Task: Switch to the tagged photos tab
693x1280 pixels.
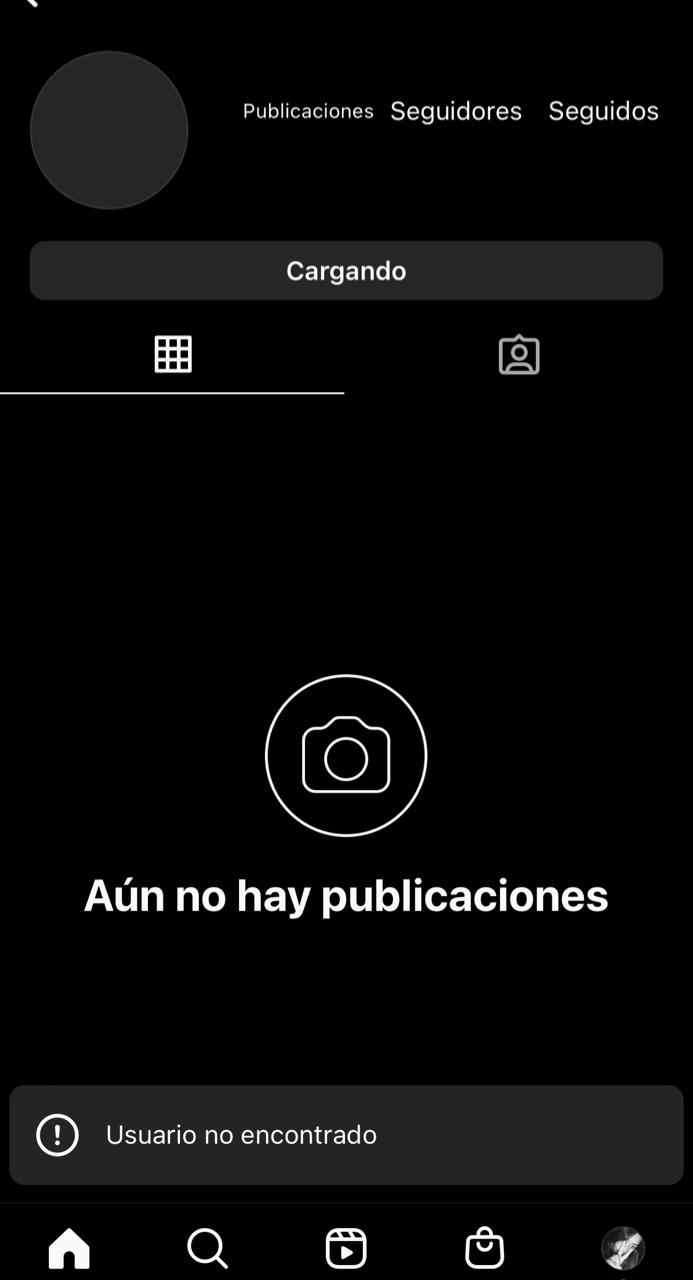Action: coord(519,355)
